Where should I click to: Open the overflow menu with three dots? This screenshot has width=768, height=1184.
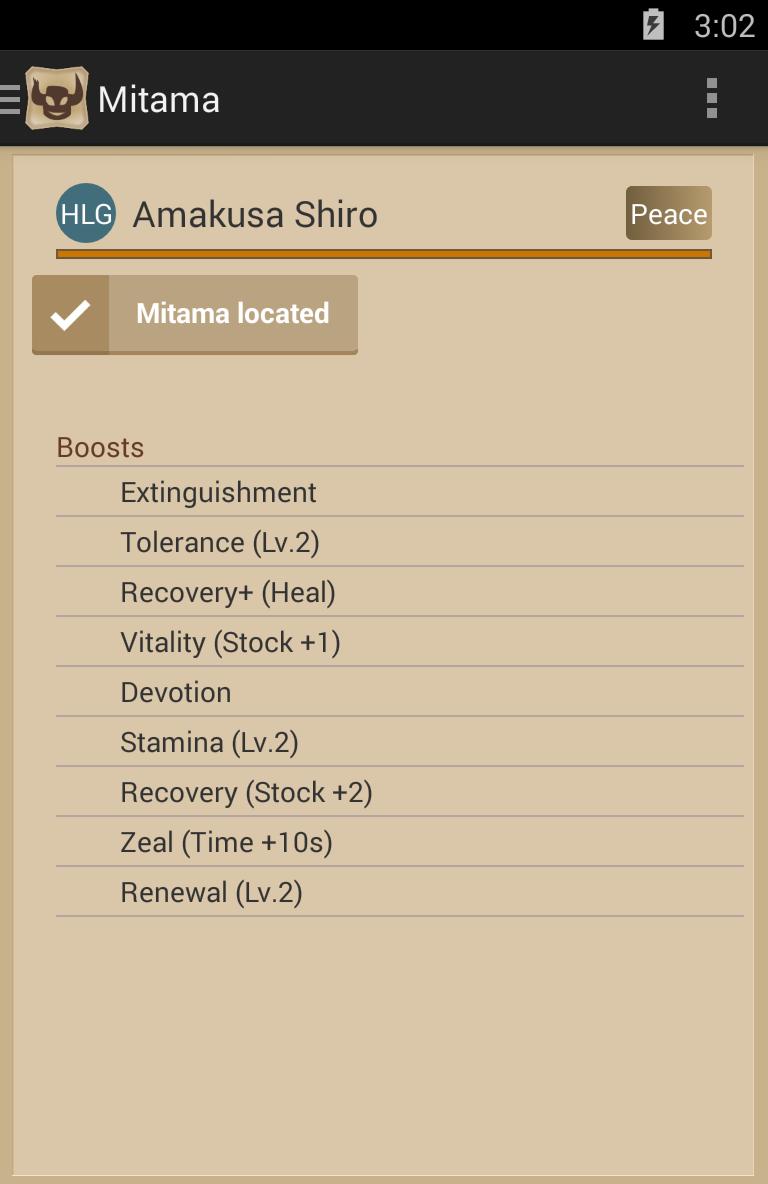pyautogui.click(x=712, y=98)
